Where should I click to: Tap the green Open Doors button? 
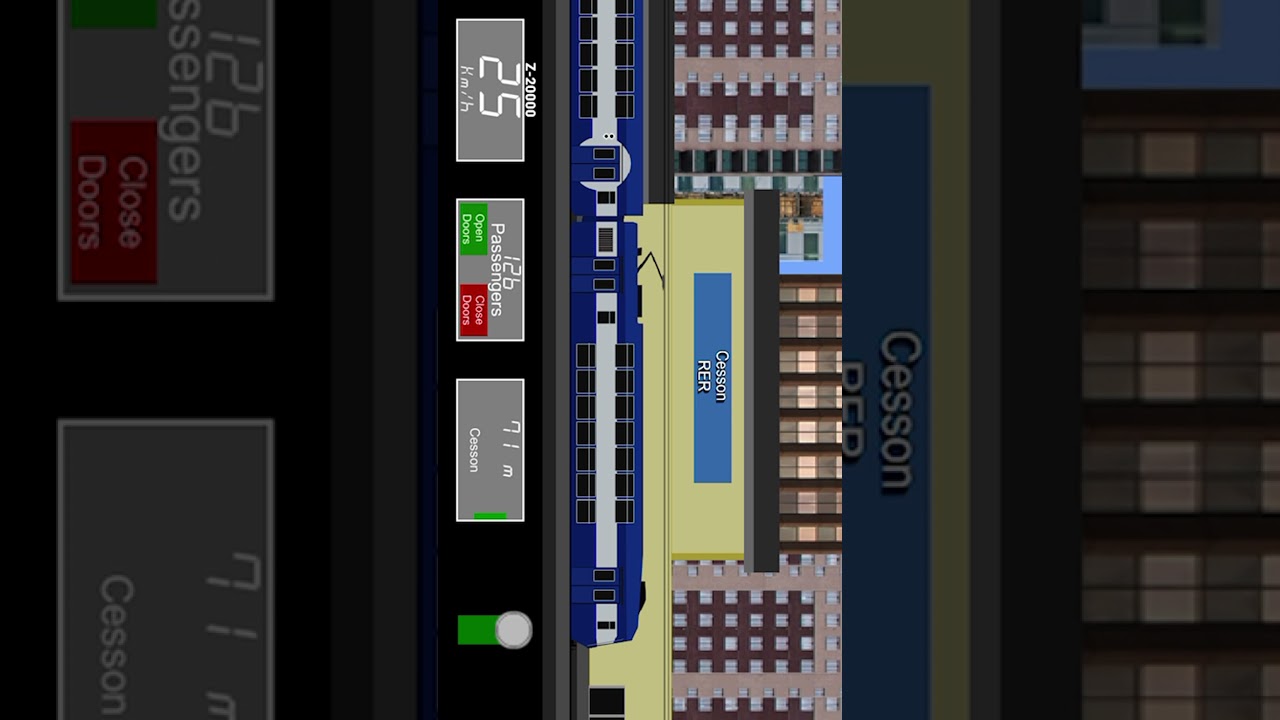pyautogui.click(x=472, y=229)
